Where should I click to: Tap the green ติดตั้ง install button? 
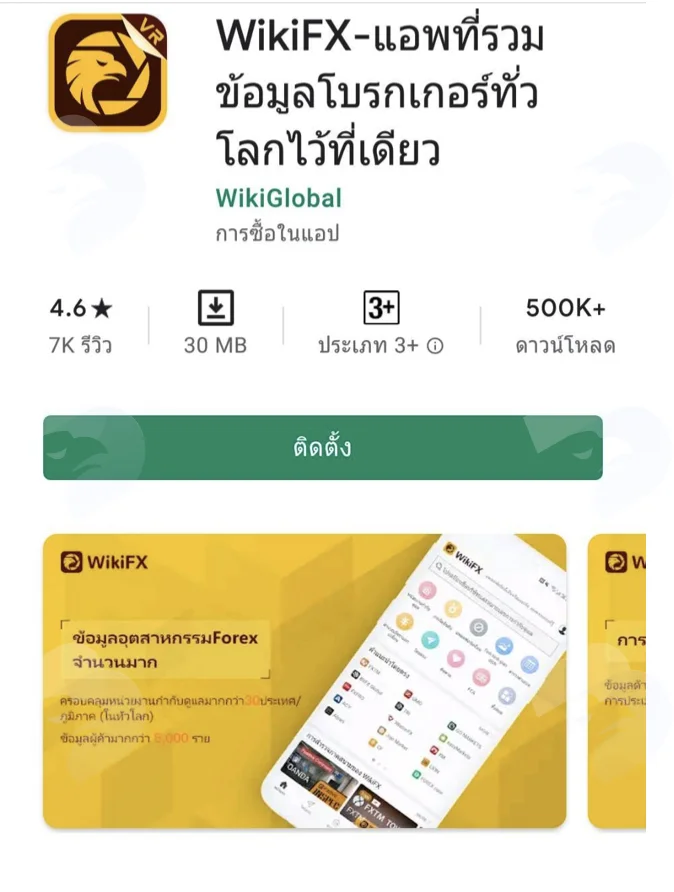322,447
